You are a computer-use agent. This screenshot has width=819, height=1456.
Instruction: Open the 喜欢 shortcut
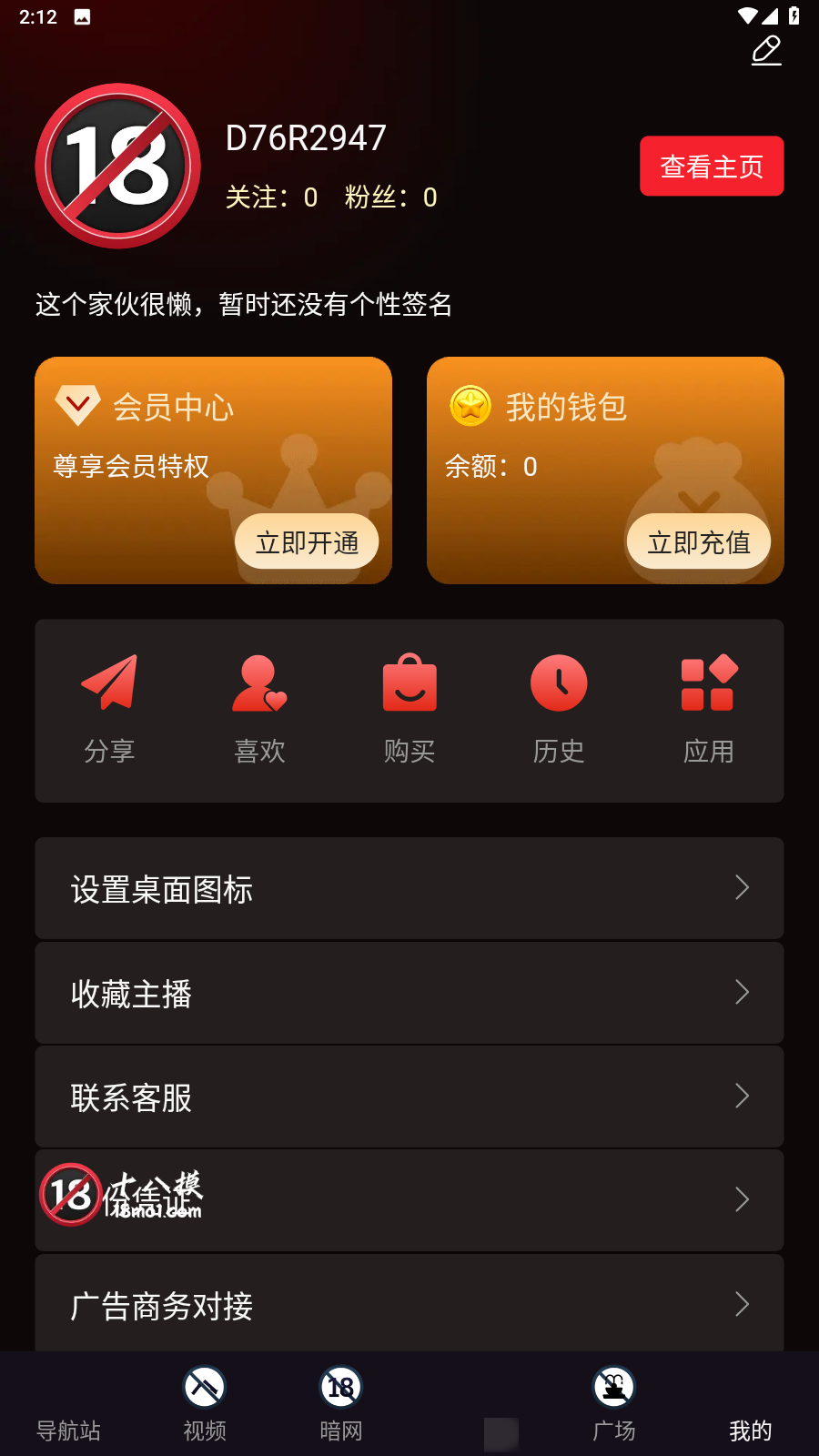tap(259, 710)
